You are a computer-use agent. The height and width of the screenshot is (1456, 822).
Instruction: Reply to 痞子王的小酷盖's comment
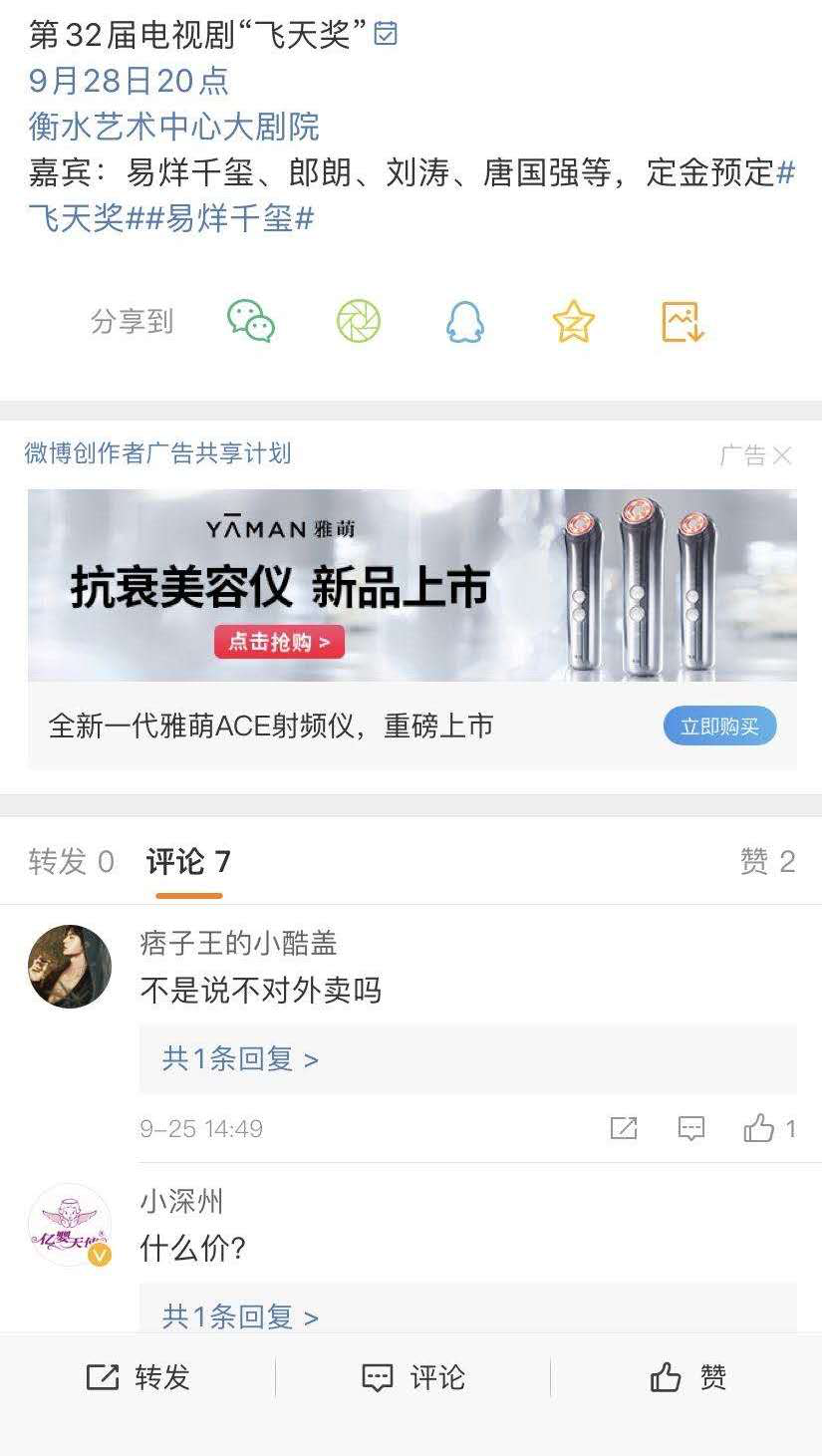[x=691, y=1128]
